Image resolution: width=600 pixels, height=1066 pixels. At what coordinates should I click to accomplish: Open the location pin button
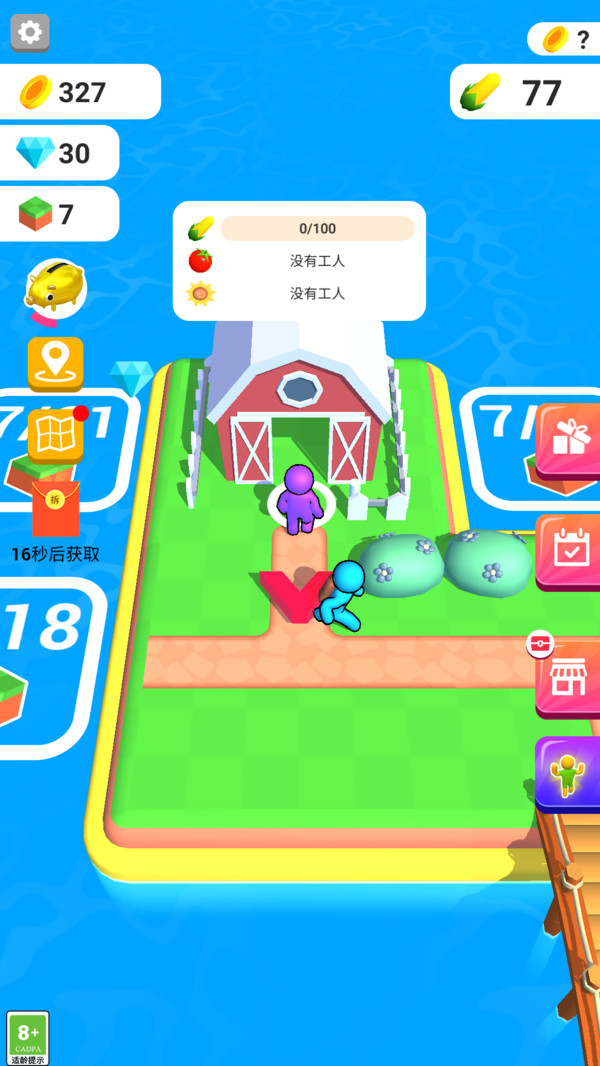click(56, 363)
